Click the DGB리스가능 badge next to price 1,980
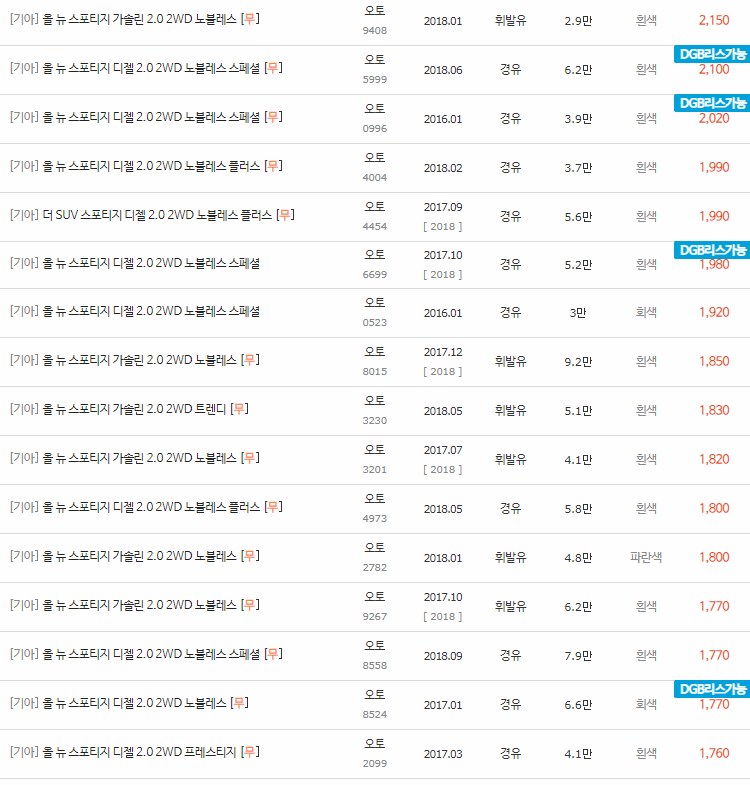The height and width of the screenshot is (785, 750). tap(711, 249)
